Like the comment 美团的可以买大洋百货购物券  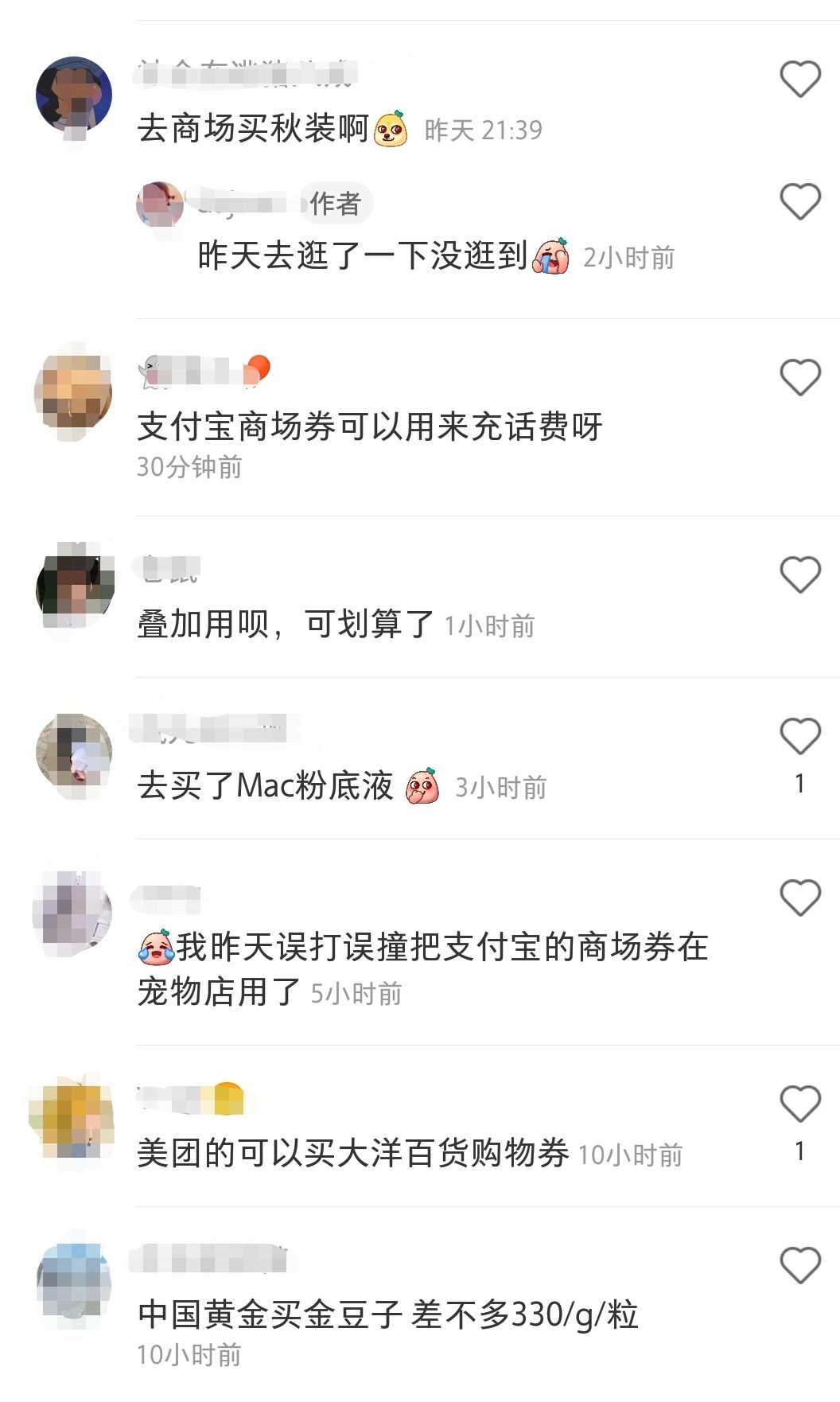point(799,1104)
